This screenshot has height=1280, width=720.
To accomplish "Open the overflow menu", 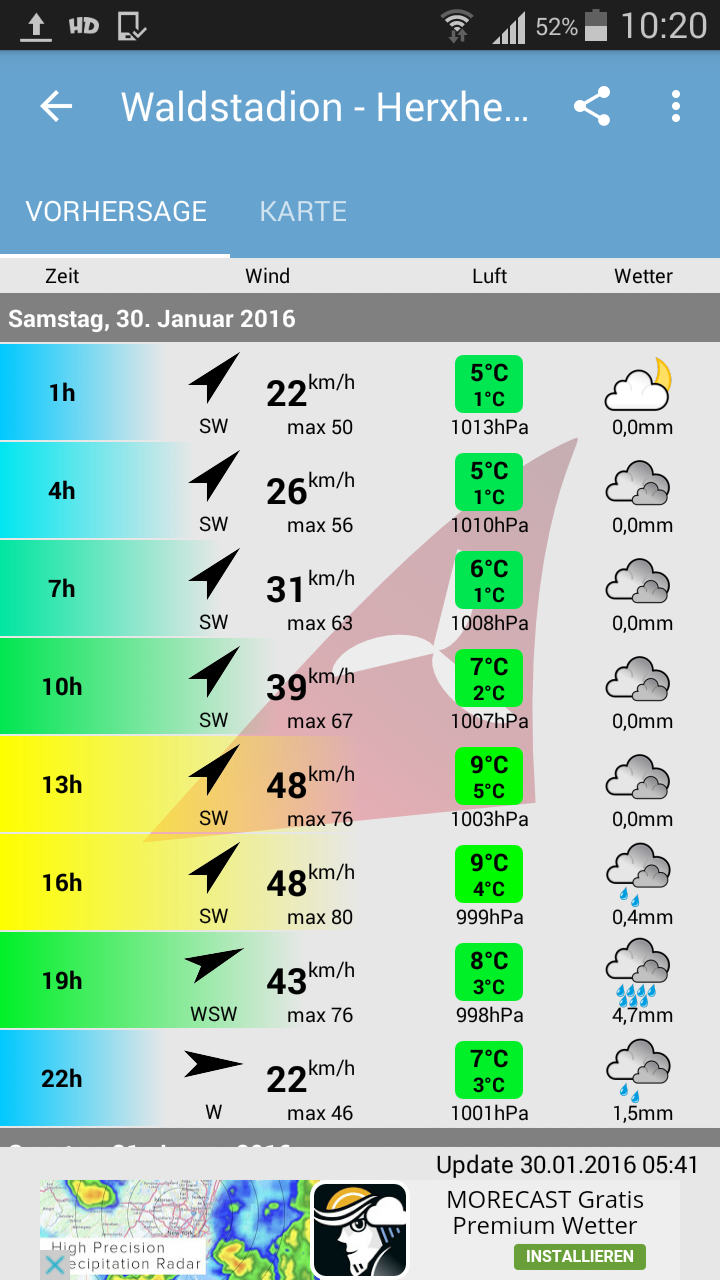I will (x=676, y=107).
